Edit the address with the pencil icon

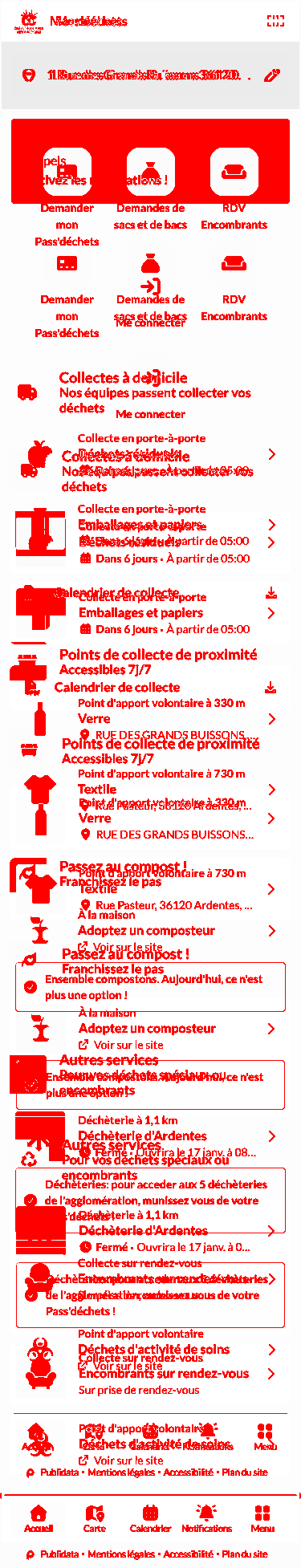(272, 75)
